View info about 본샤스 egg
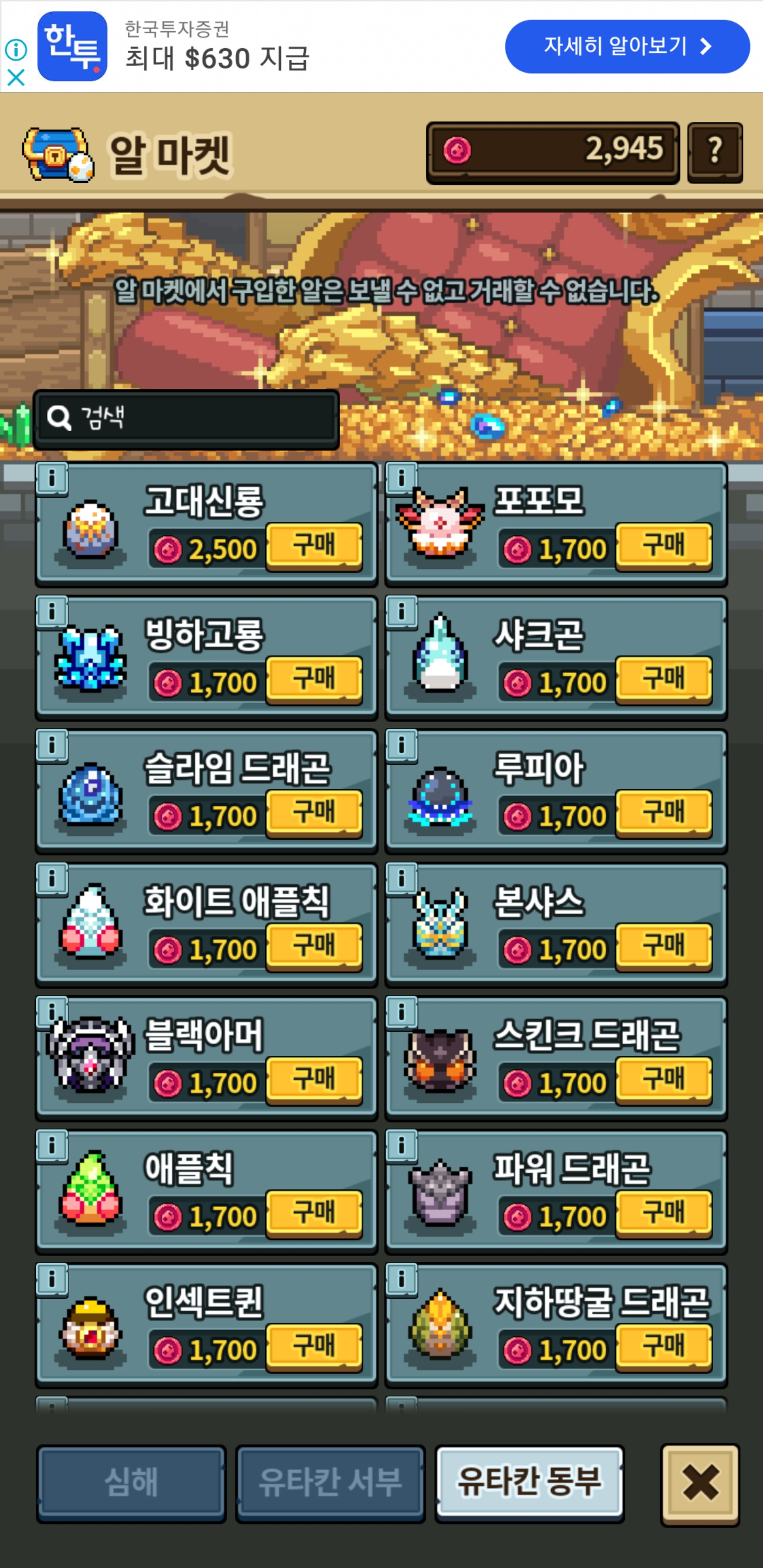Image resolution: width=763 pixels, height=1568 pixels. pyautogui.click(x=401, y=879)
